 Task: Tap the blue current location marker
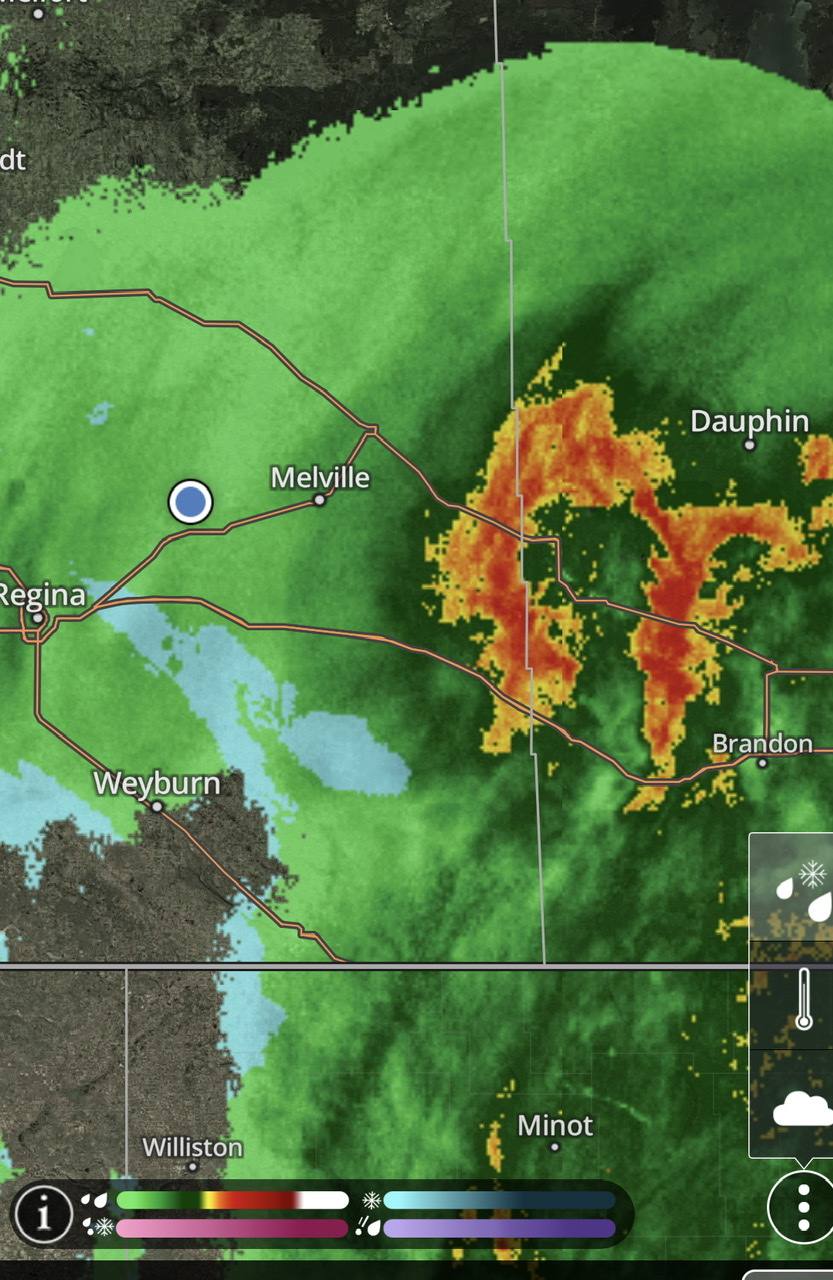[x=190, y=501]
